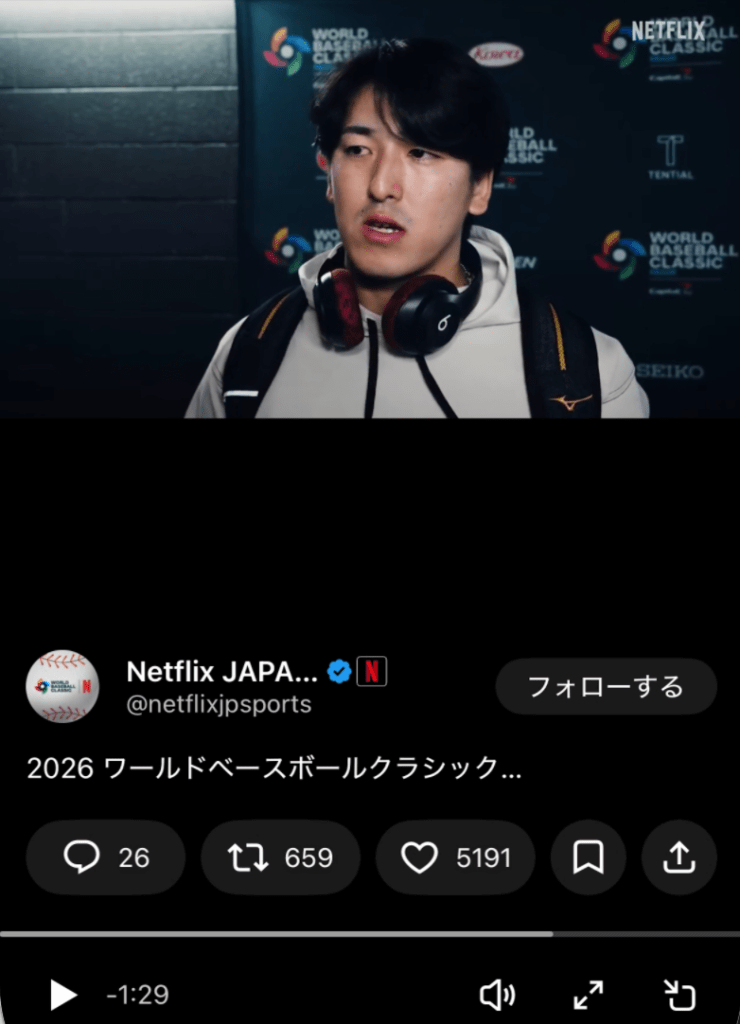Open Netflix JAPAN account name
This screenshot has width=740, height=1024.
point(222,672)
